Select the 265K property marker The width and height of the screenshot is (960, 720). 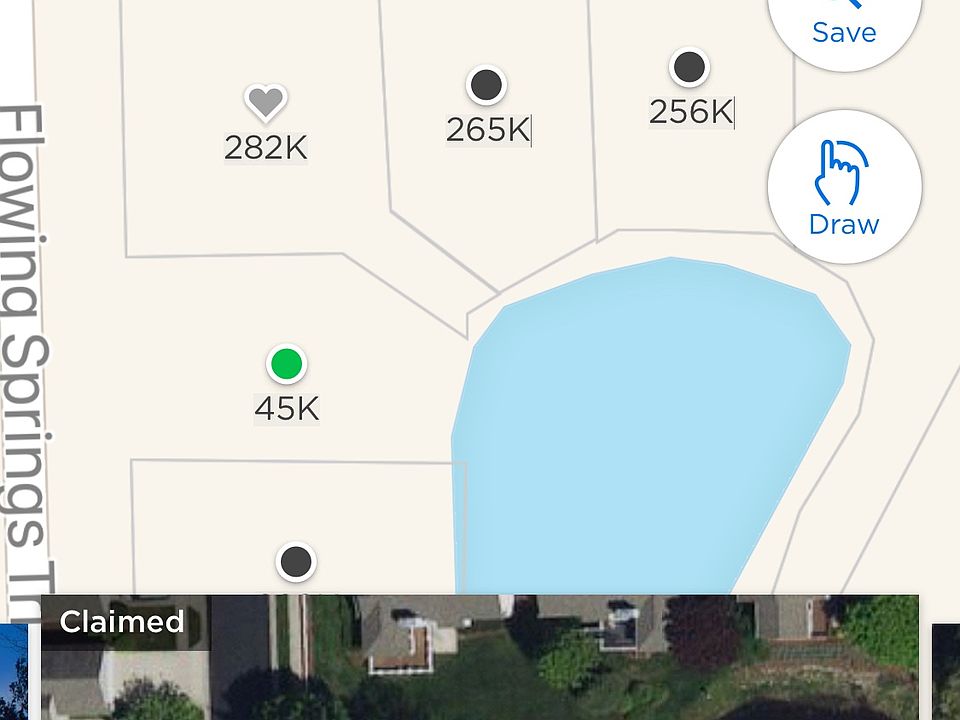click(486, 85)
